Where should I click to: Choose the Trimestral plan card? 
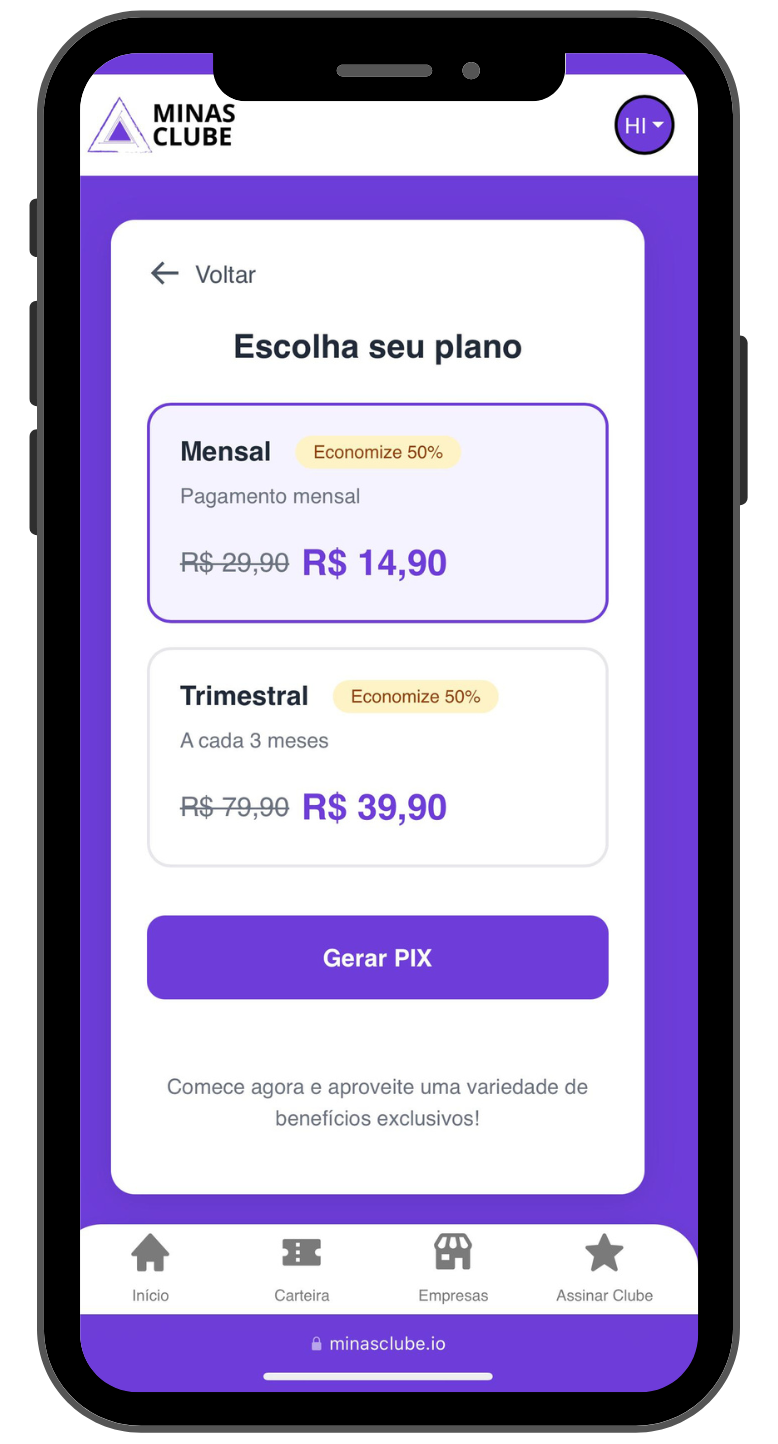(x=377, y=757)
